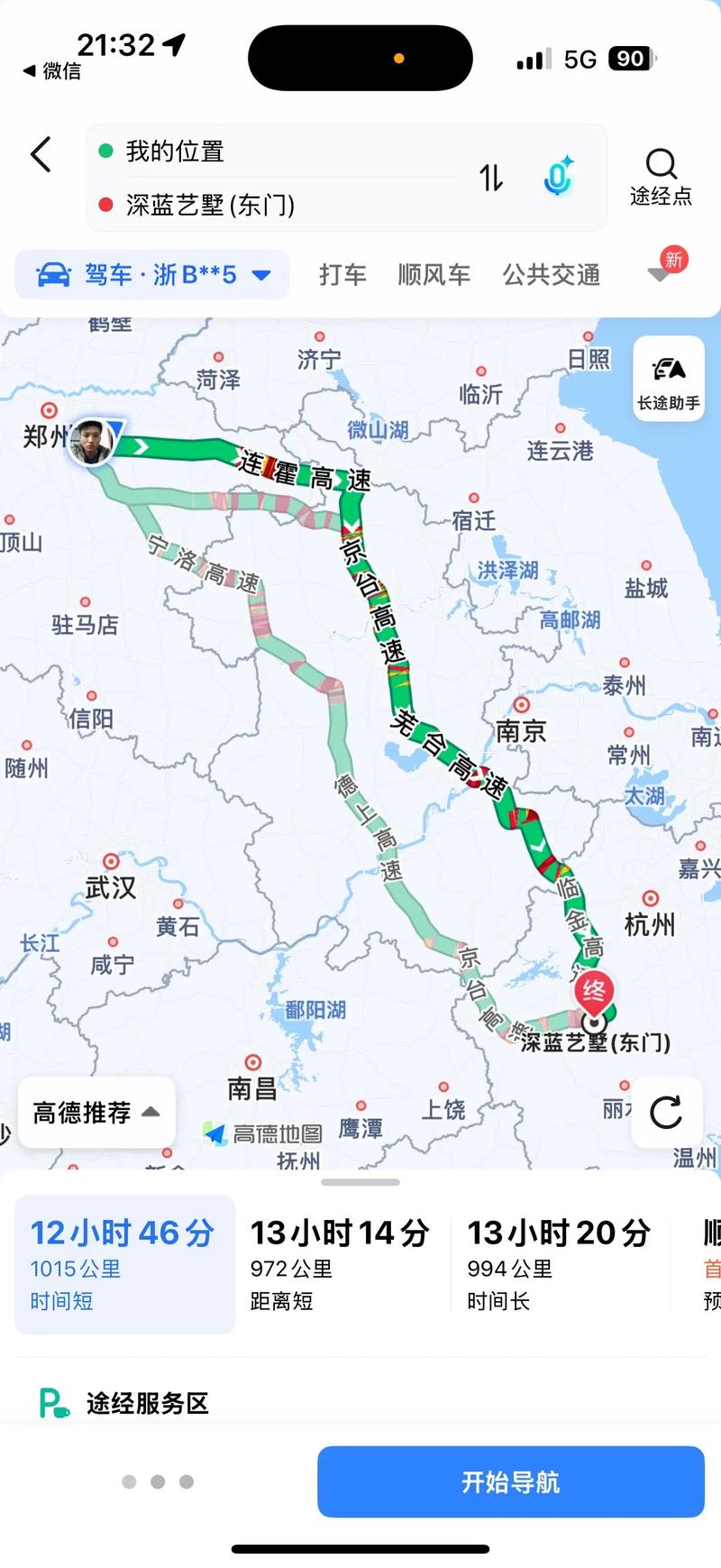Select the 顺风车 carpool tab
Viewport: 721px width, 1568px height.
[x=434, y=275]
